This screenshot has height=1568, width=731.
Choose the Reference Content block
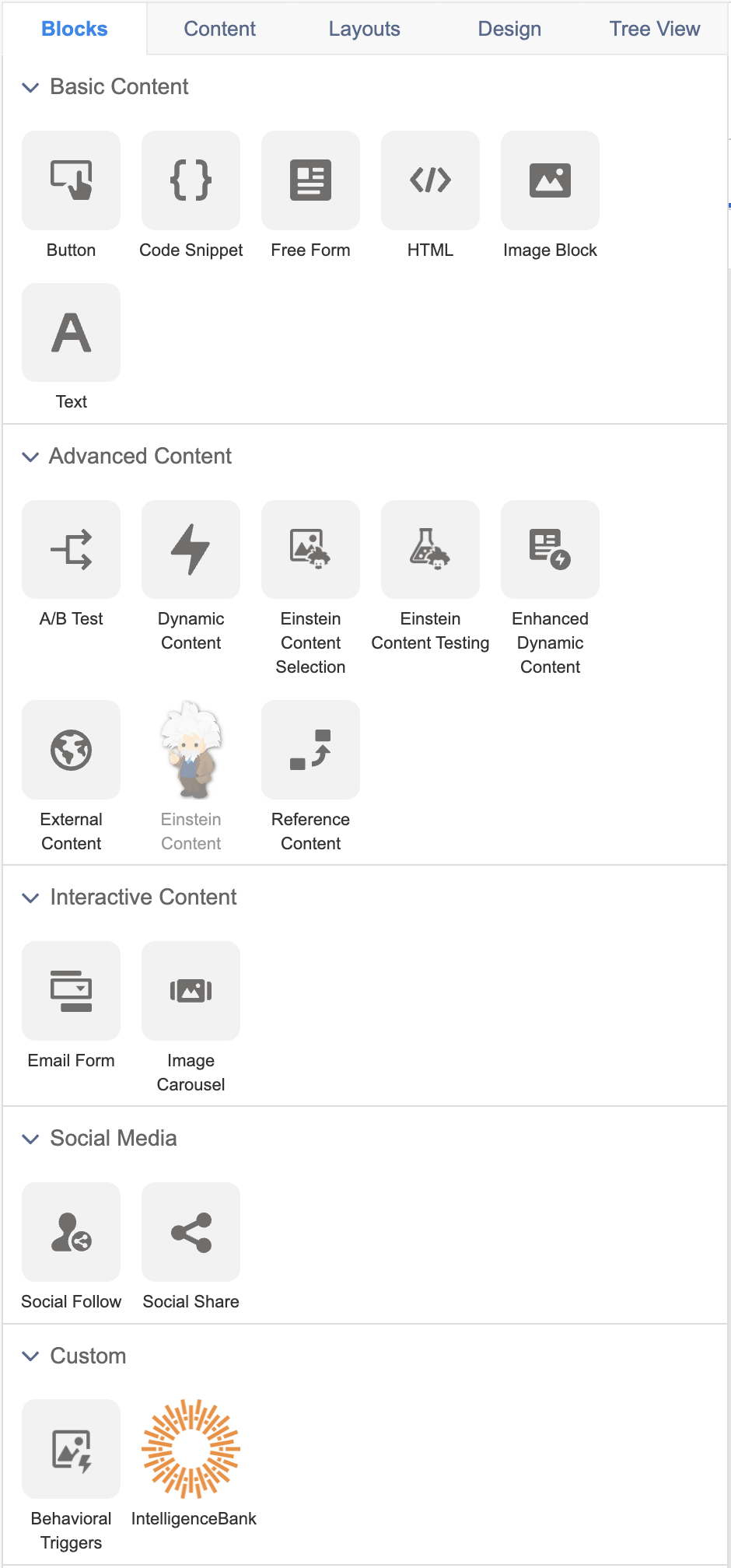[x=310, y=750]
